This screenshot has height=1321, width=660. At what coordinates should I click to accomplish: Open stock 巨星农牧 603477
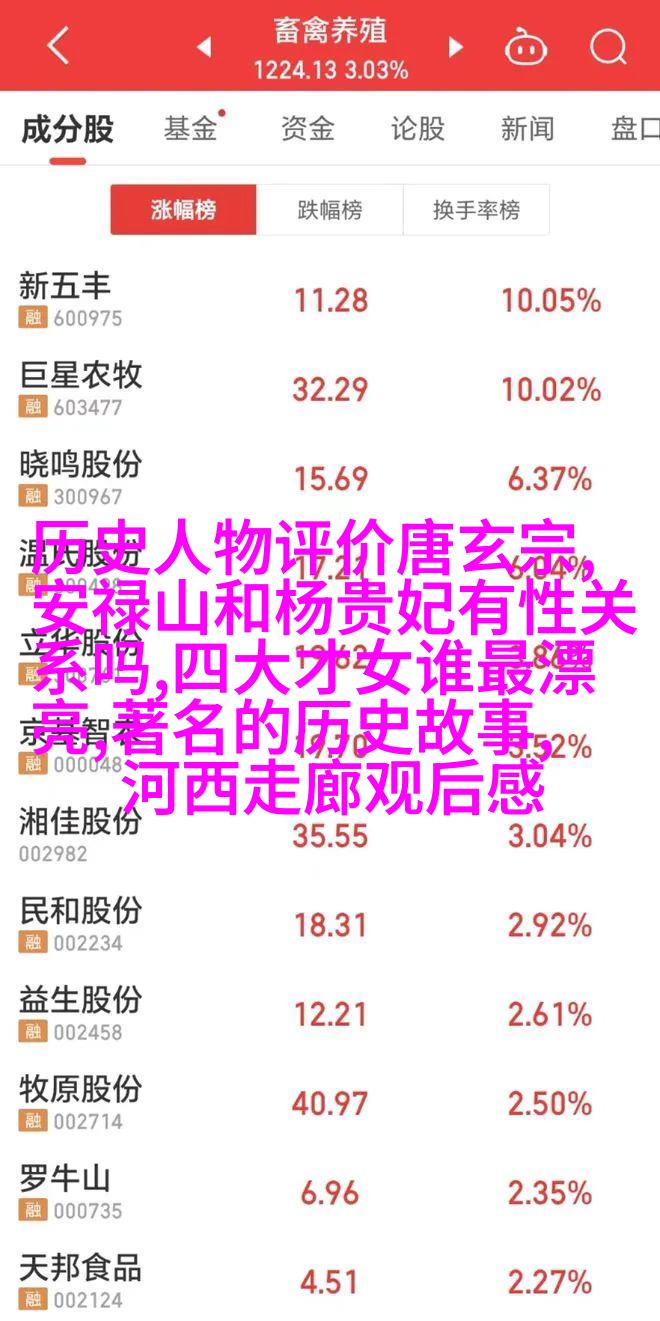330,389
